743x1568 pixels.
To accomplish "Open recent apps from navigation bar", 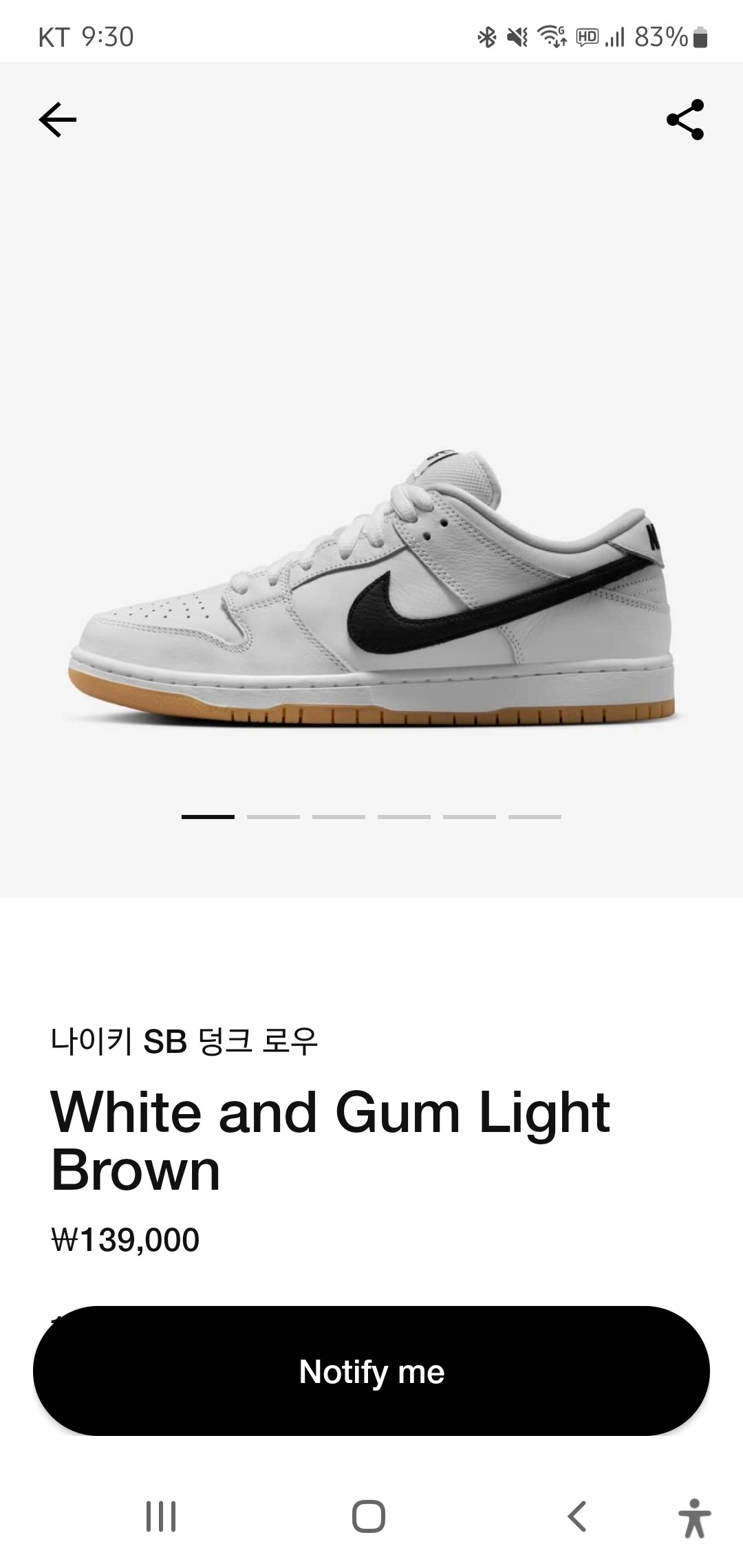I will [x=161, y=1516].
